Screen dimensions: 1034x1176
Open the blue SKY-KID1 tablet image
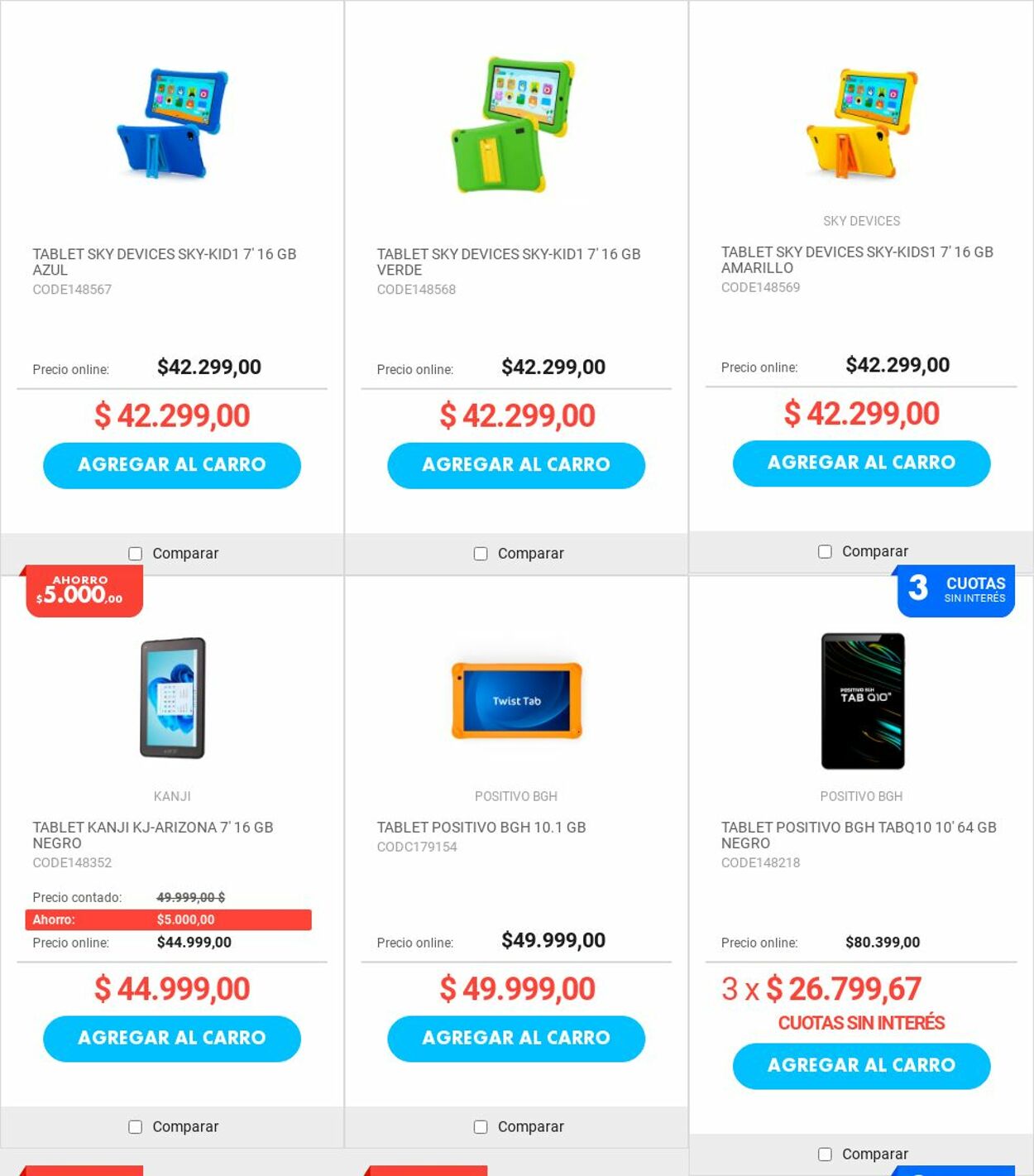tap(172, 124)
